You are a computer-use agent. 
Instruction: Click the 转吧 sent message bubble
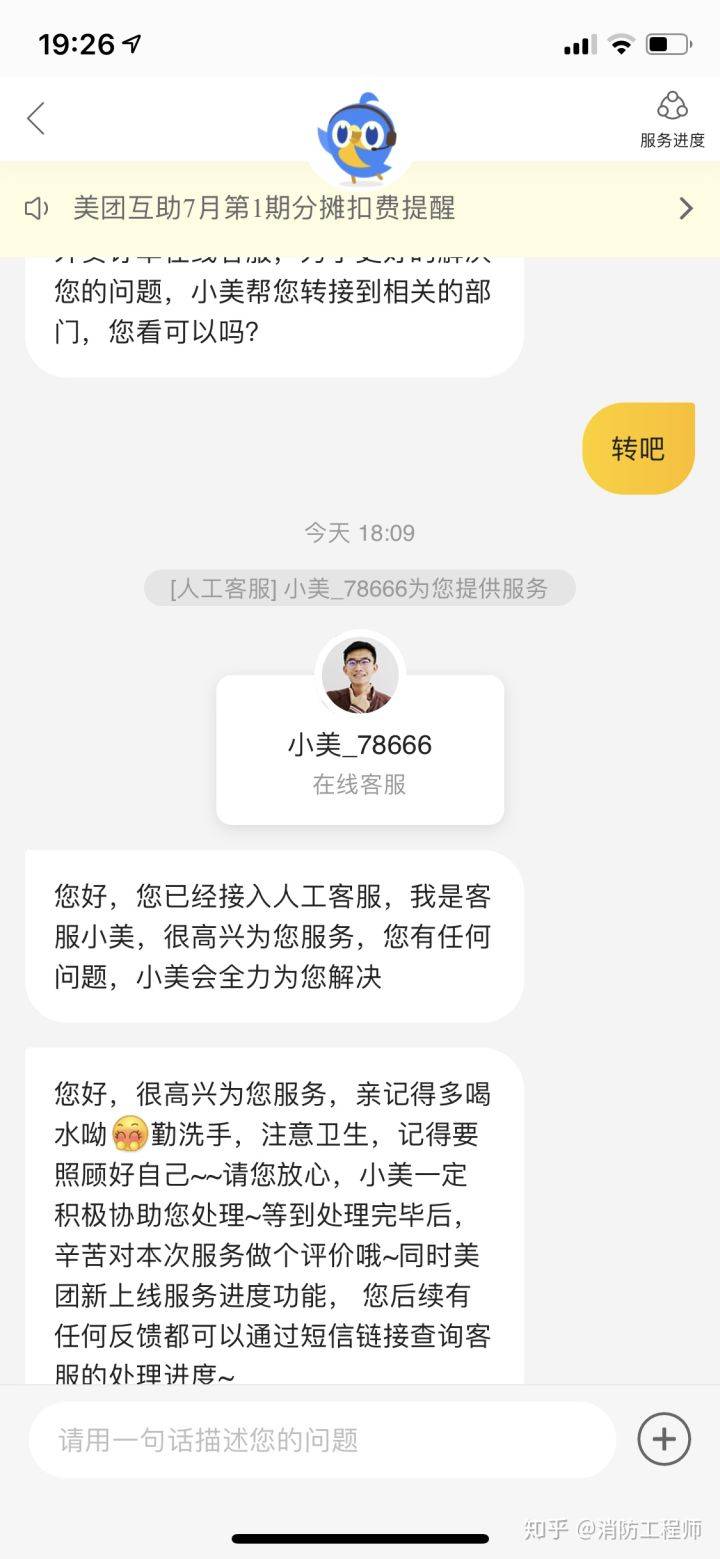point(637,447)
